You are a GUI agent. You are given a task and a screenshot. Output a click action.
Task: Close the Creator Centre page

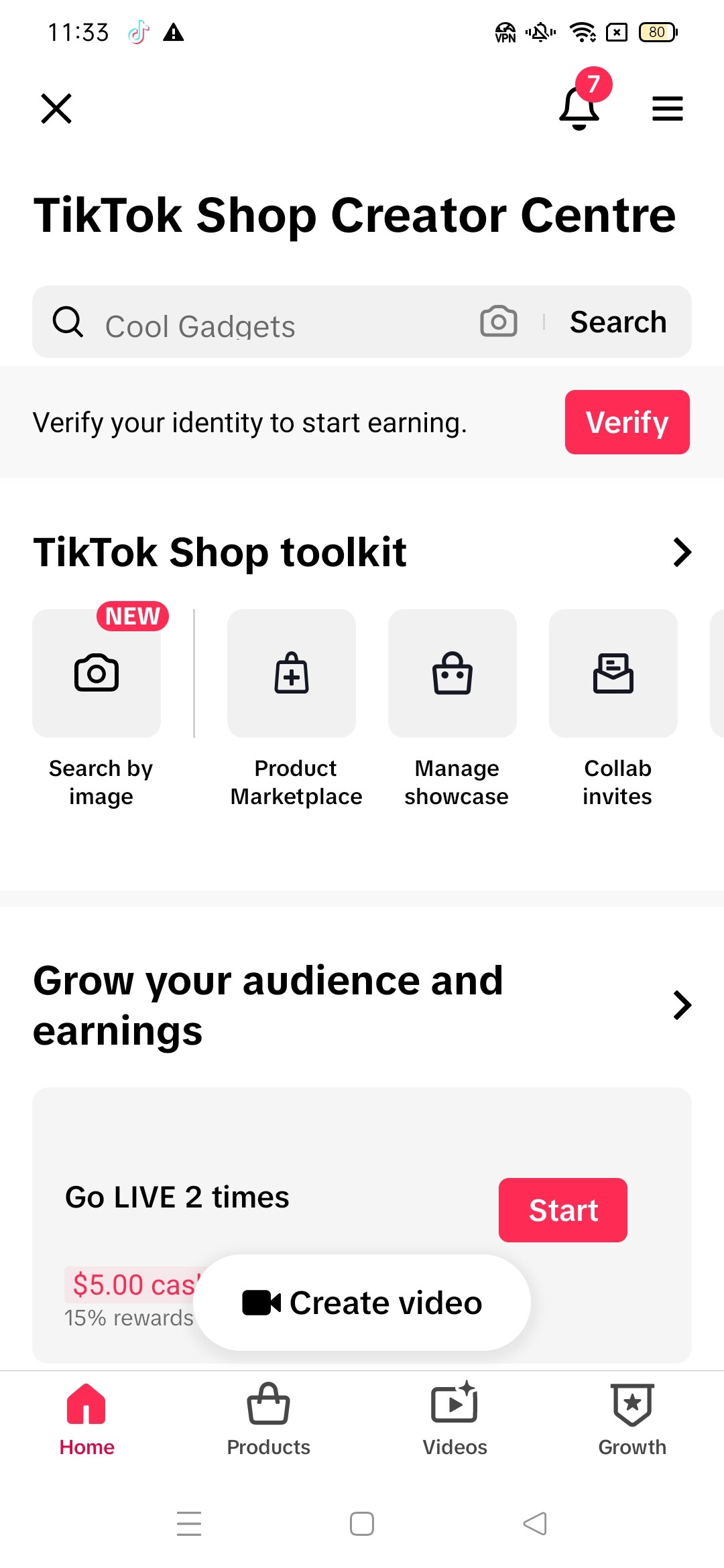click(56, 109)
